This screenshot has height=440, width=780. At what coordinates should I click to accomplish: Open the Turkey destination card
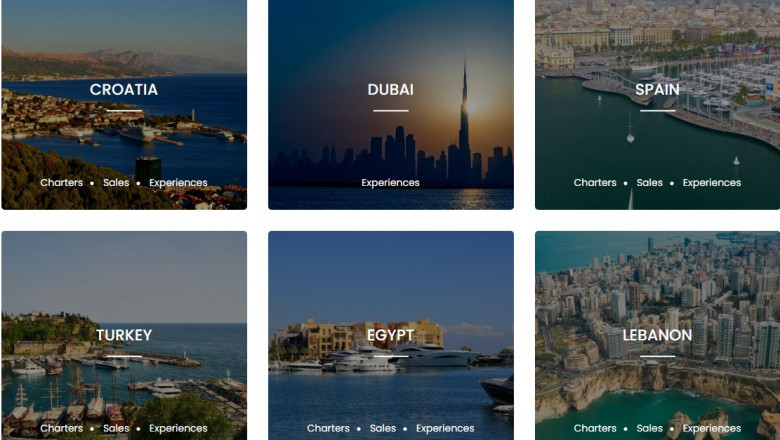[124, 335]
